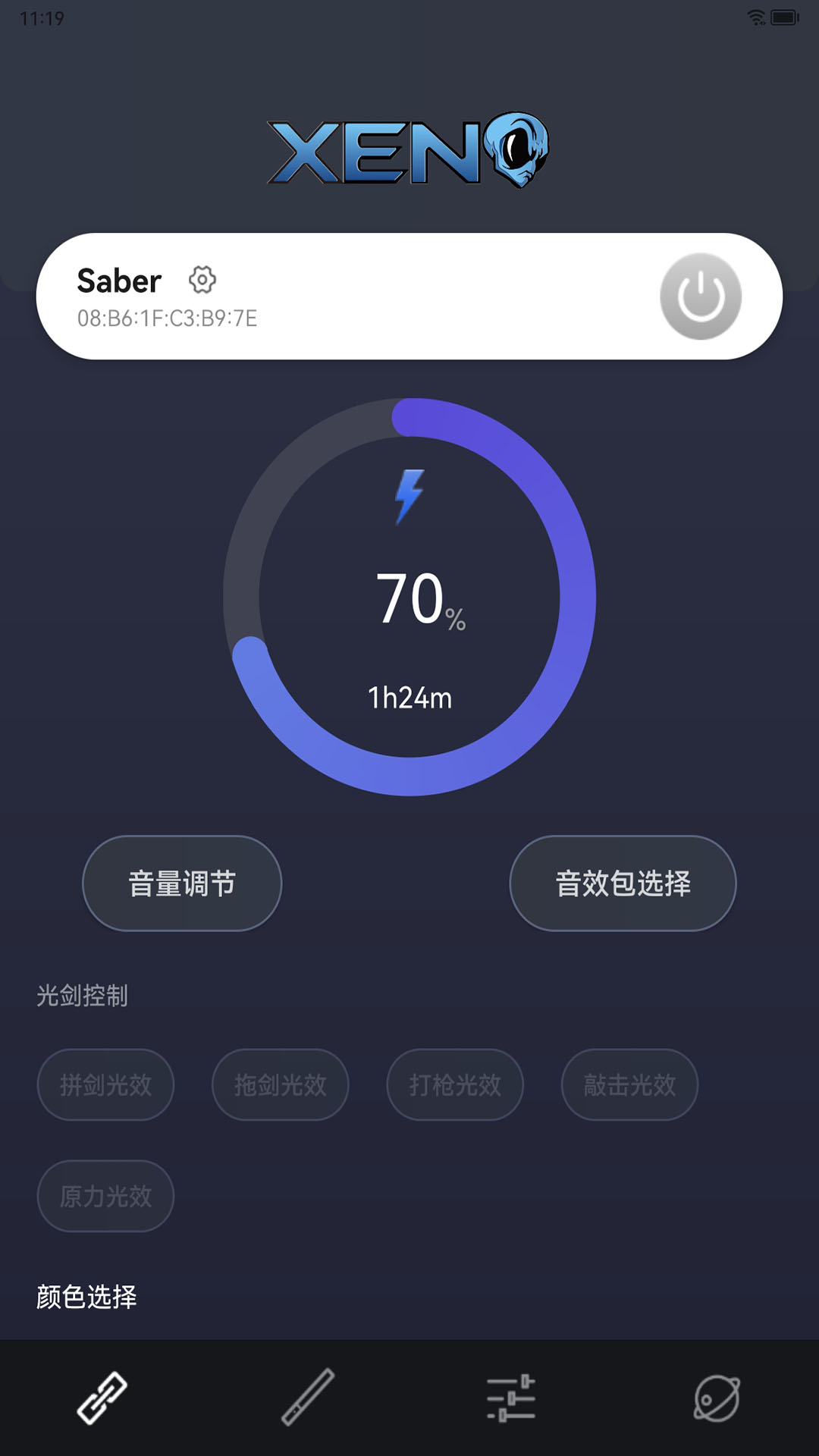This screenshot has height=1456, width=819.
Task: Tap the Wi-Fi status icon
Action: pos(755,17)
